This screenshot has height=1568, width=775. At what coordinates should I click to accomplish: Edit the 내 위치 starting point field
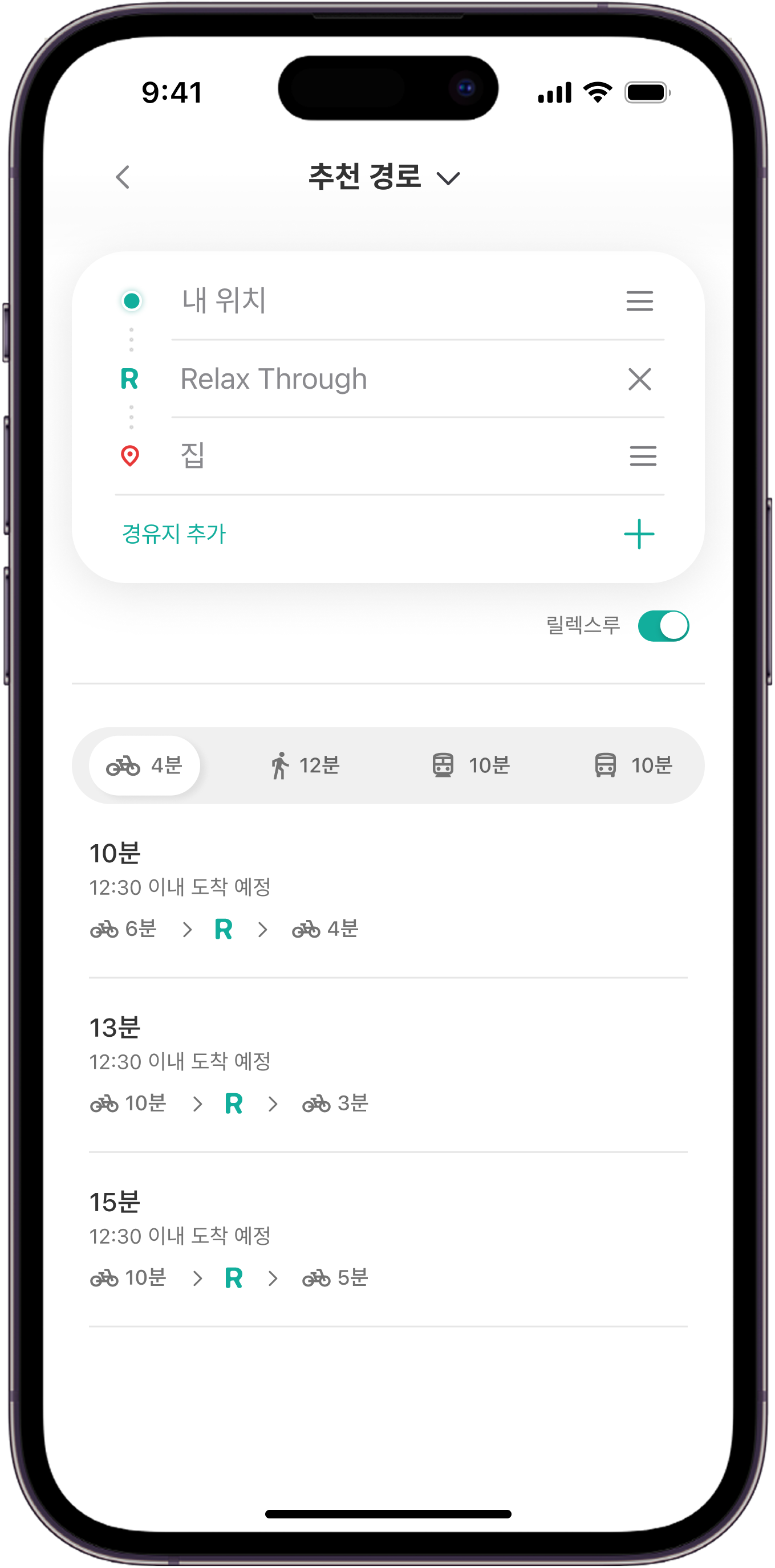coord(366,301)
